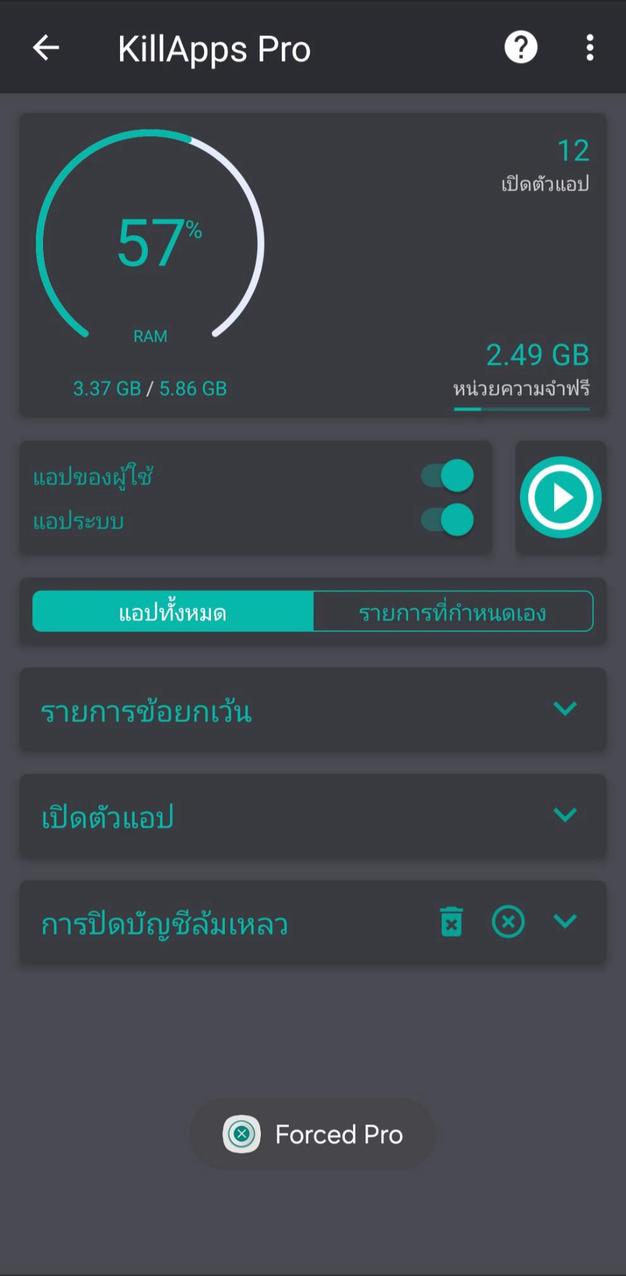Open the three-dot overflow menu
The image size is (626, 1276).
pos(590,47)
